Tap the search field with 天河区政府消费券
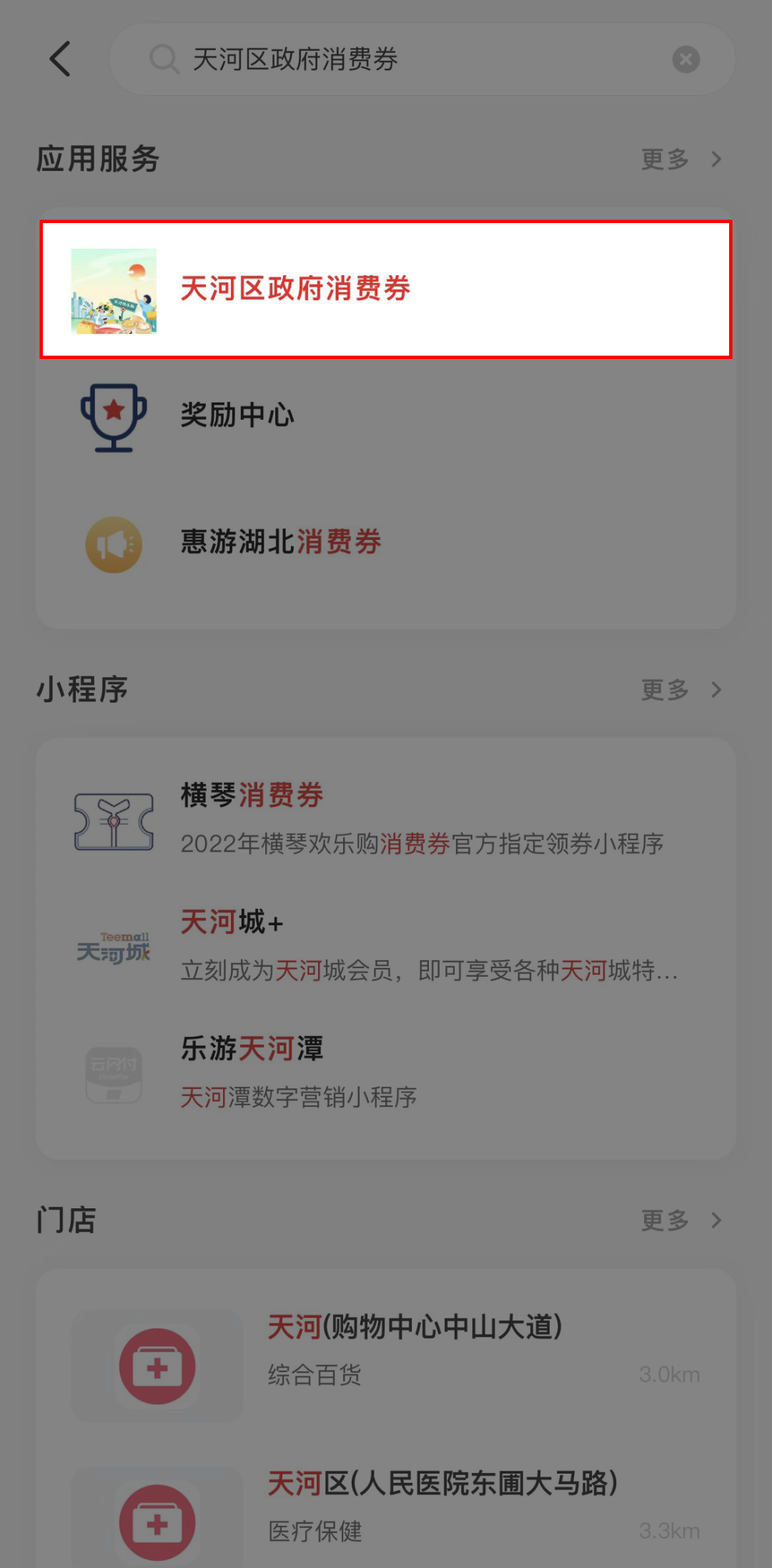The height and width of the screenshot is (1568, 772). [x=400, y=59]
